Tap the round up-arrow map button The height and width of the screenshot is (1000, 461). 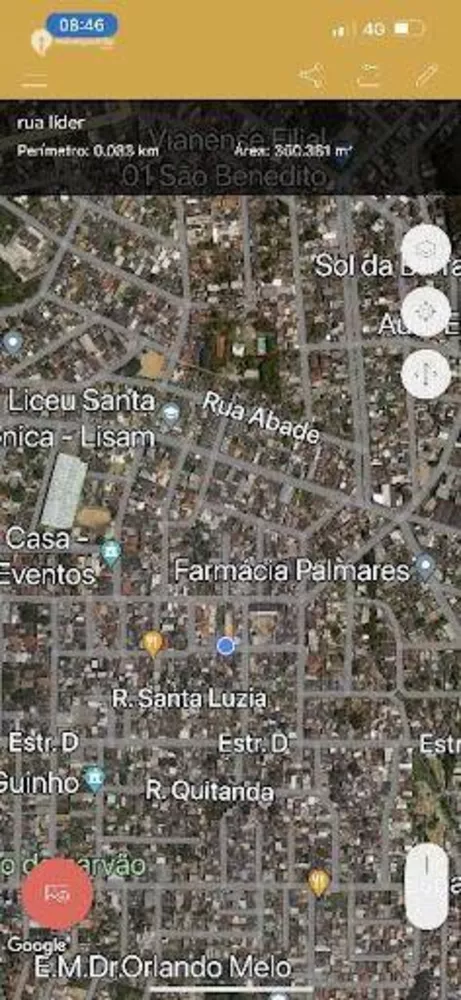[426, 374]
